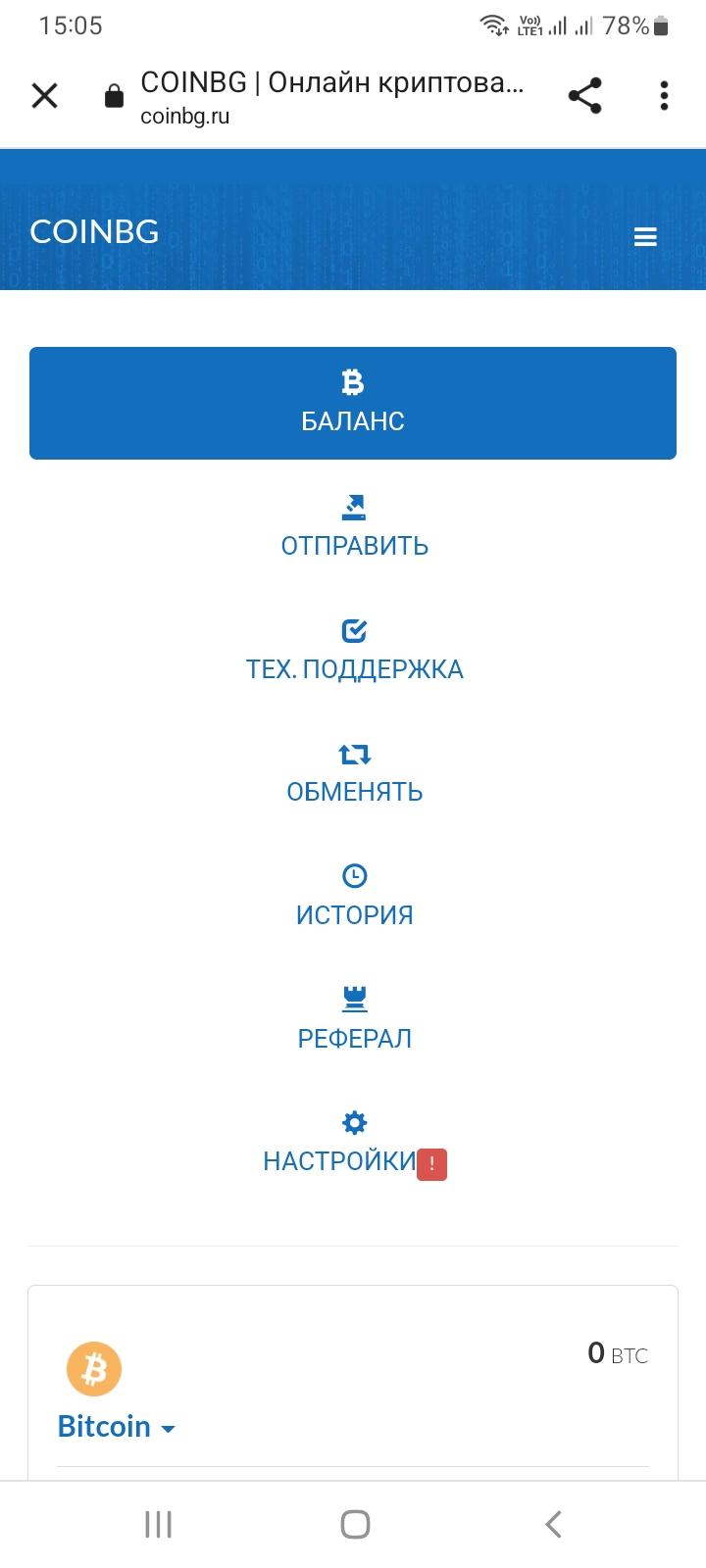
Task: Open the recent apps view
Action: pos(158,1524)
